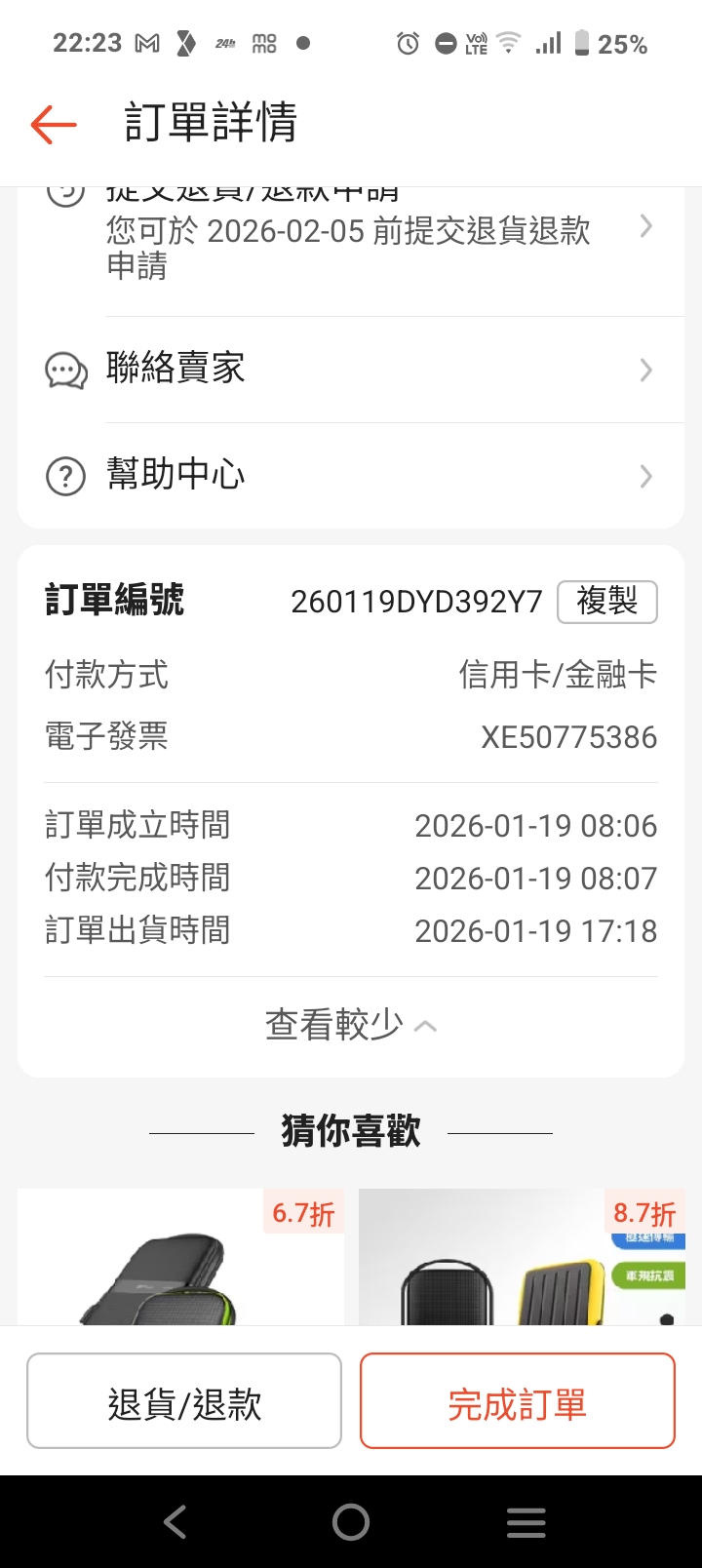Open the 6.7折 green hard drive product
This screenshot has height=1568, width=702.
pyautogui.click(x=180, y=1258)
